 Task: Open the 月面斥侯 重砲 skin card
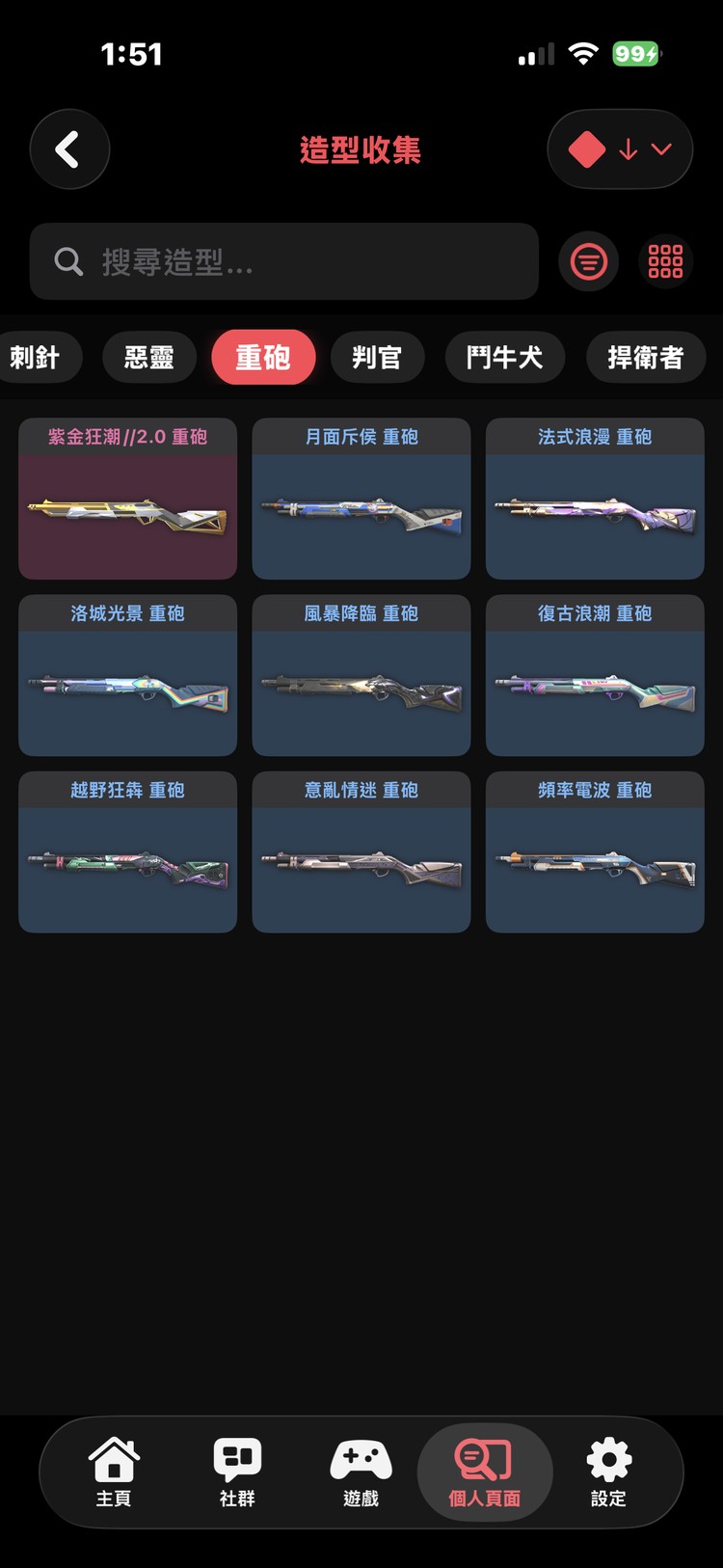361,499
